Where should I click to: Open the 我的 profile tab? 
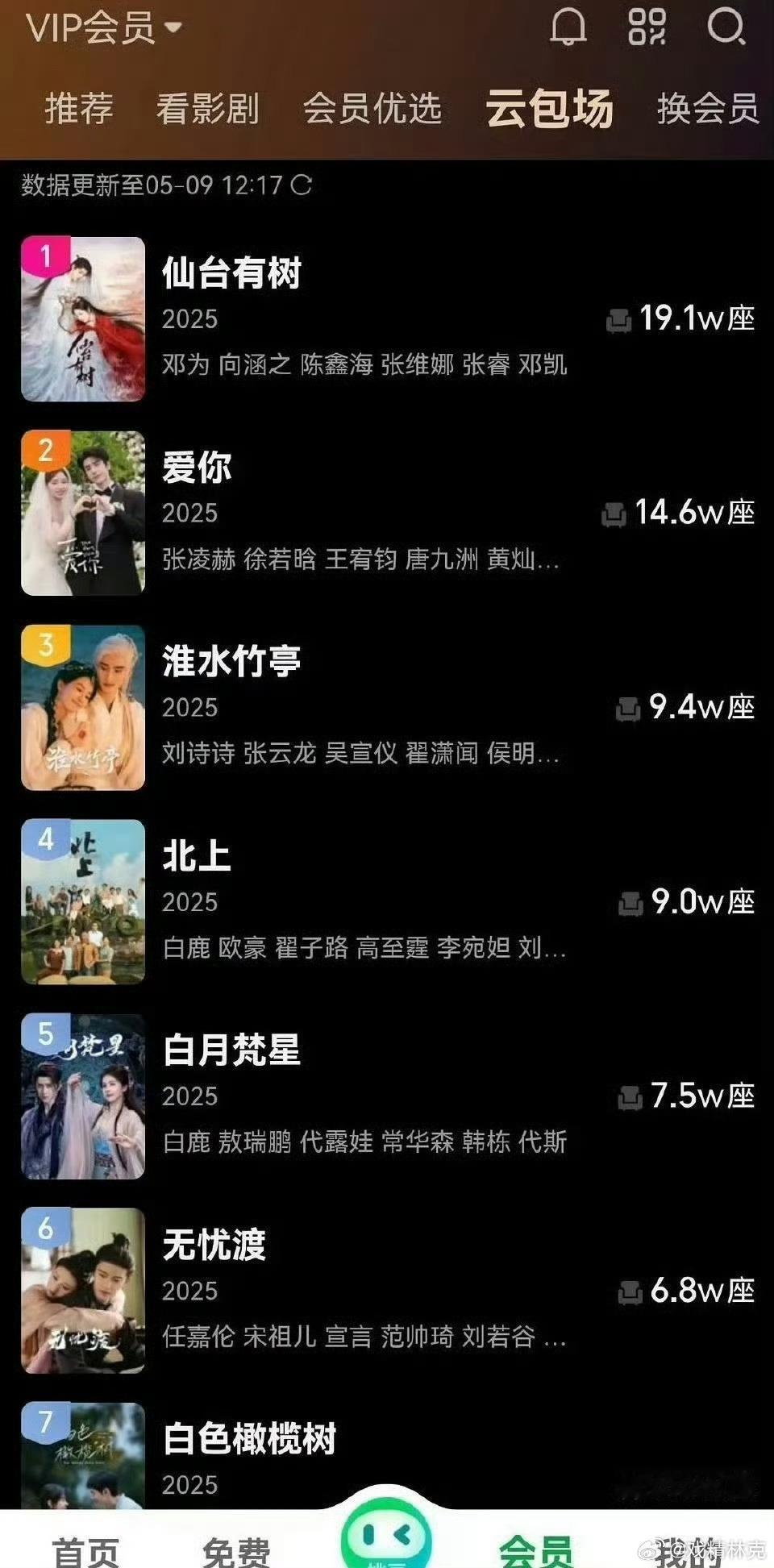(685, 1549)
